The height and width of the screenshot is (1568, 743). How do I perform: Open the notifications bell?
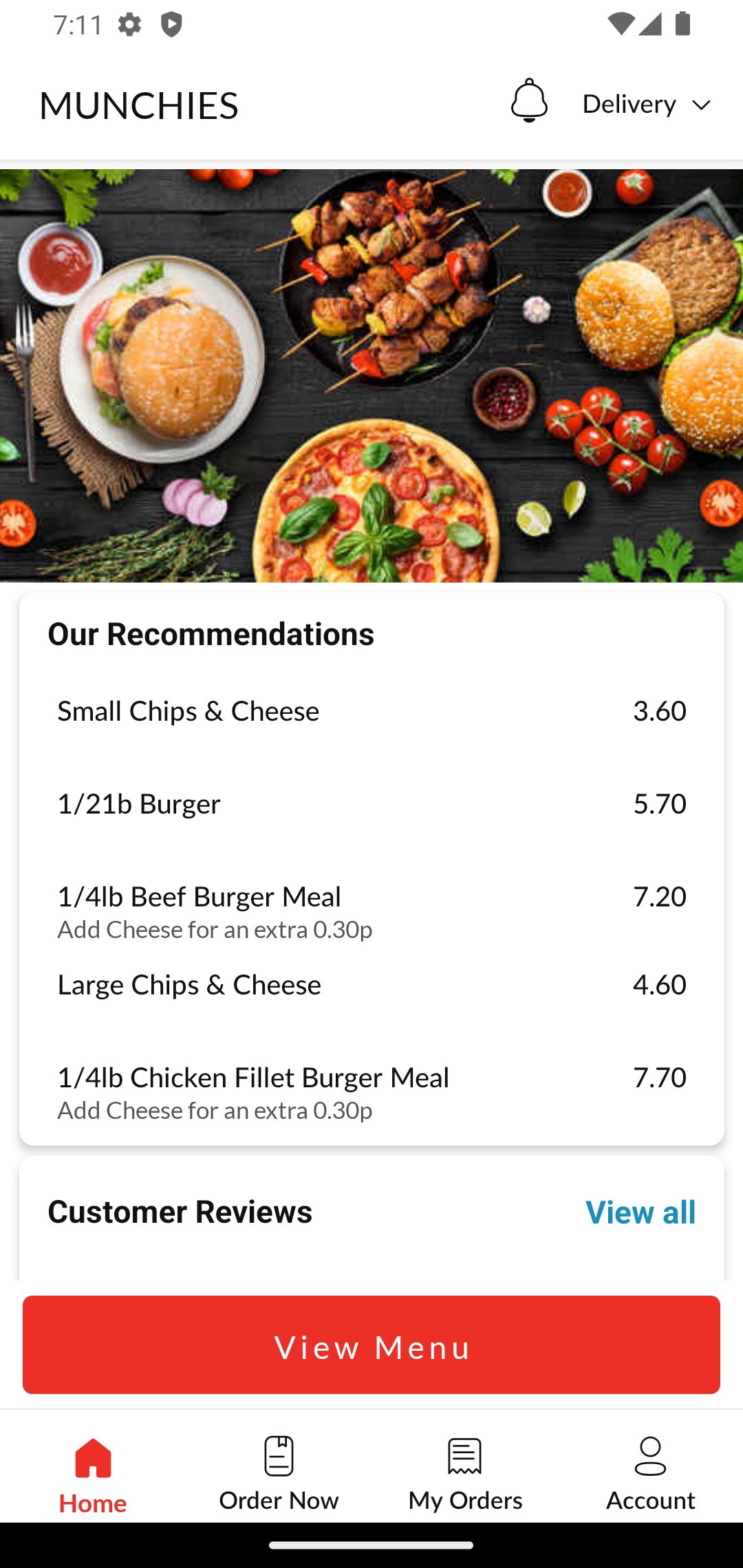[x=529, y=102]
